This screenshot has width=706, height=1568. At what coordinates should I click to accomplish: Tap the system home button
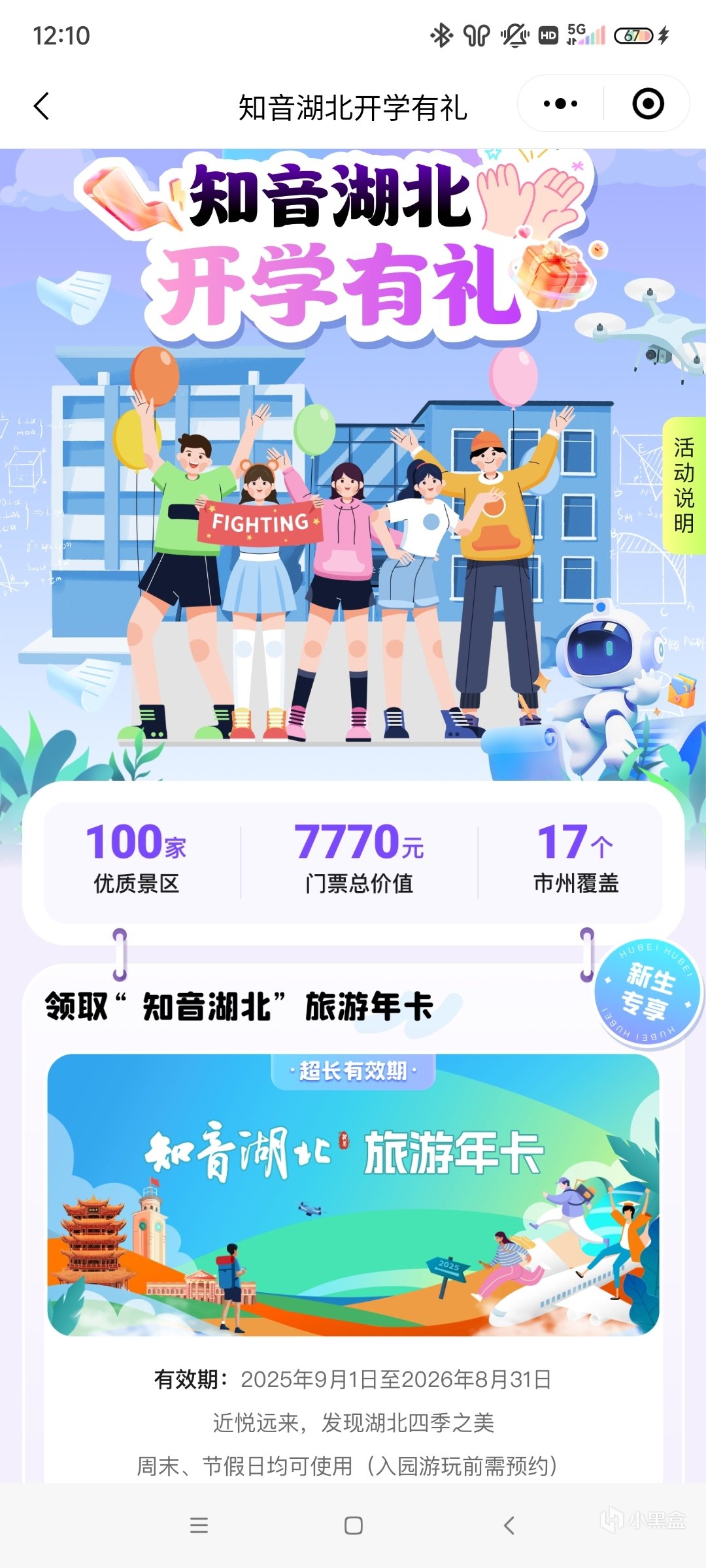point(353,1526)
